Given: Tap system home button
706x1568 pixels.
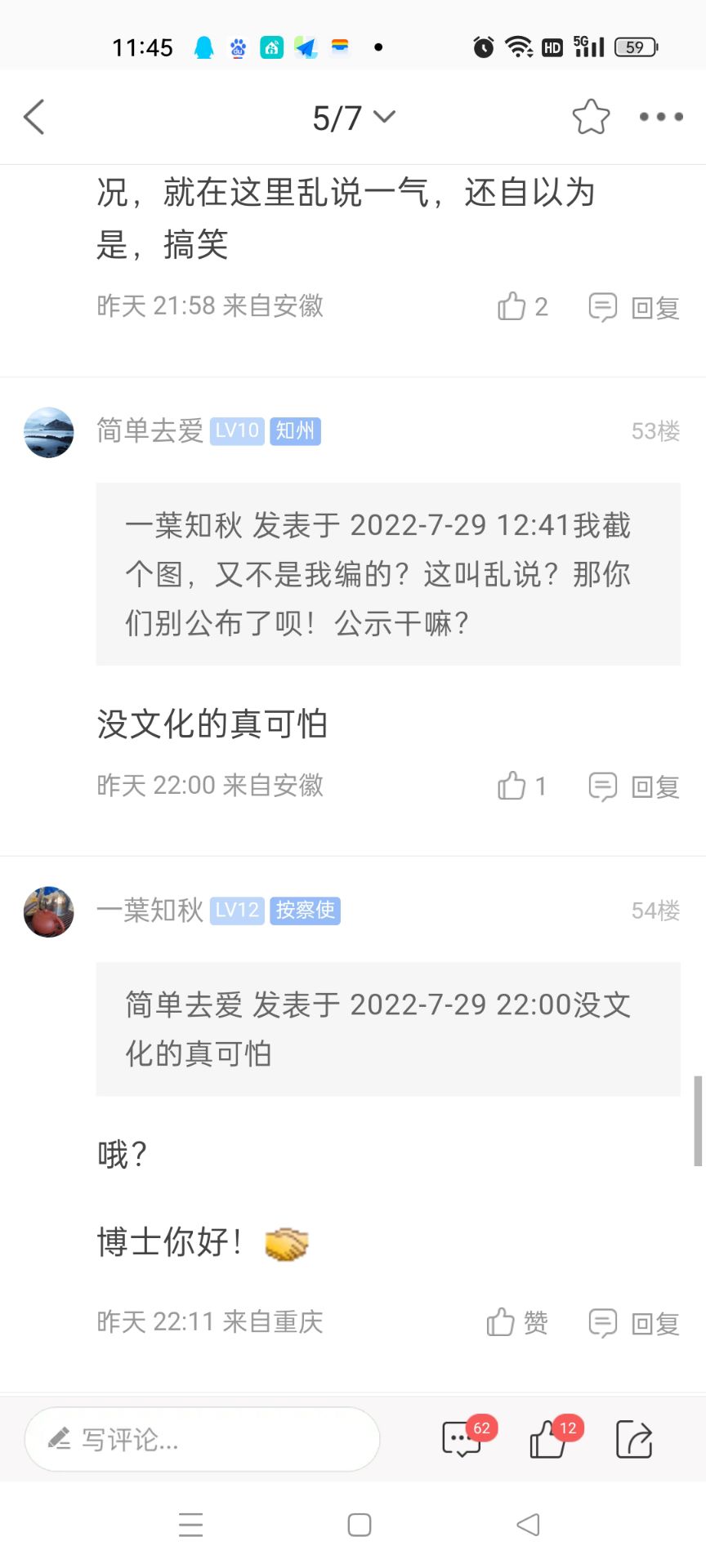Looking at the screenshot, I should point(360,1525).
